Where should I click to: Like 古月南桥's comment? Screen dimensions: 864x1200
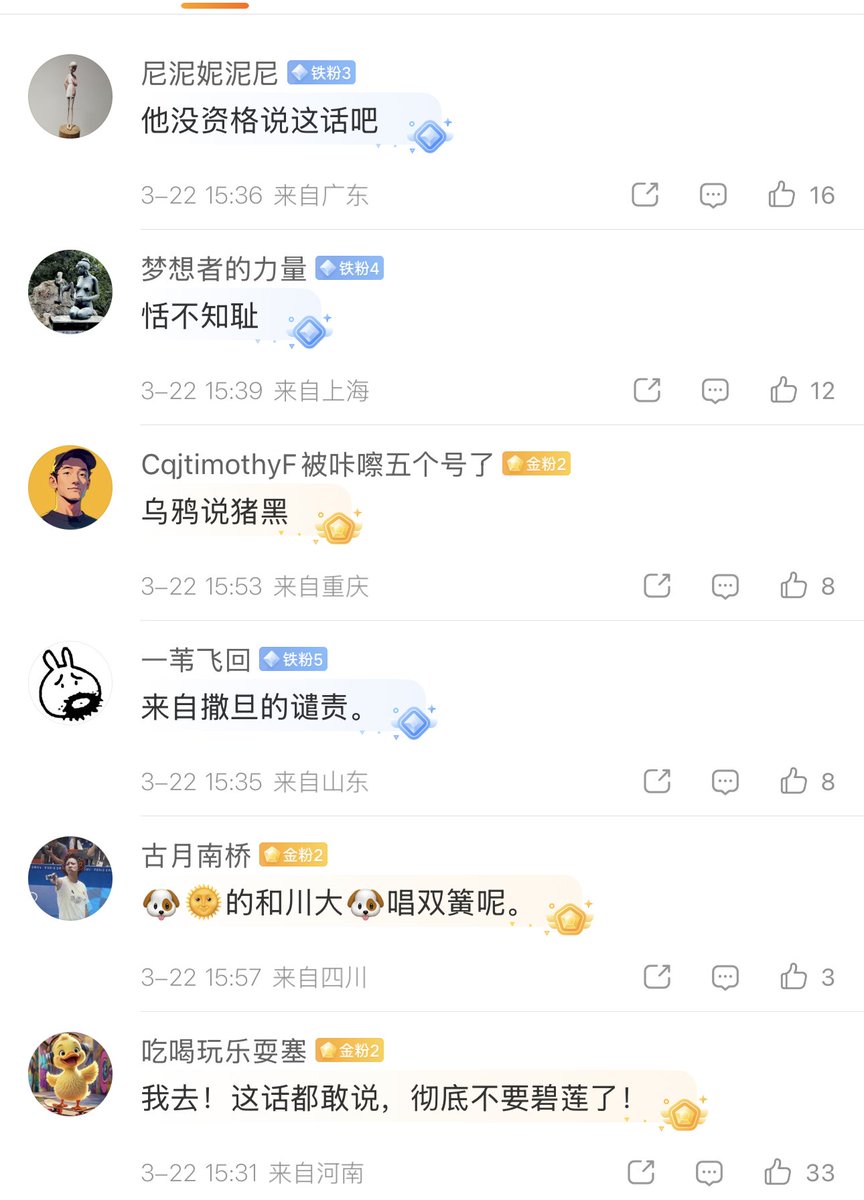tap(794, 977)
